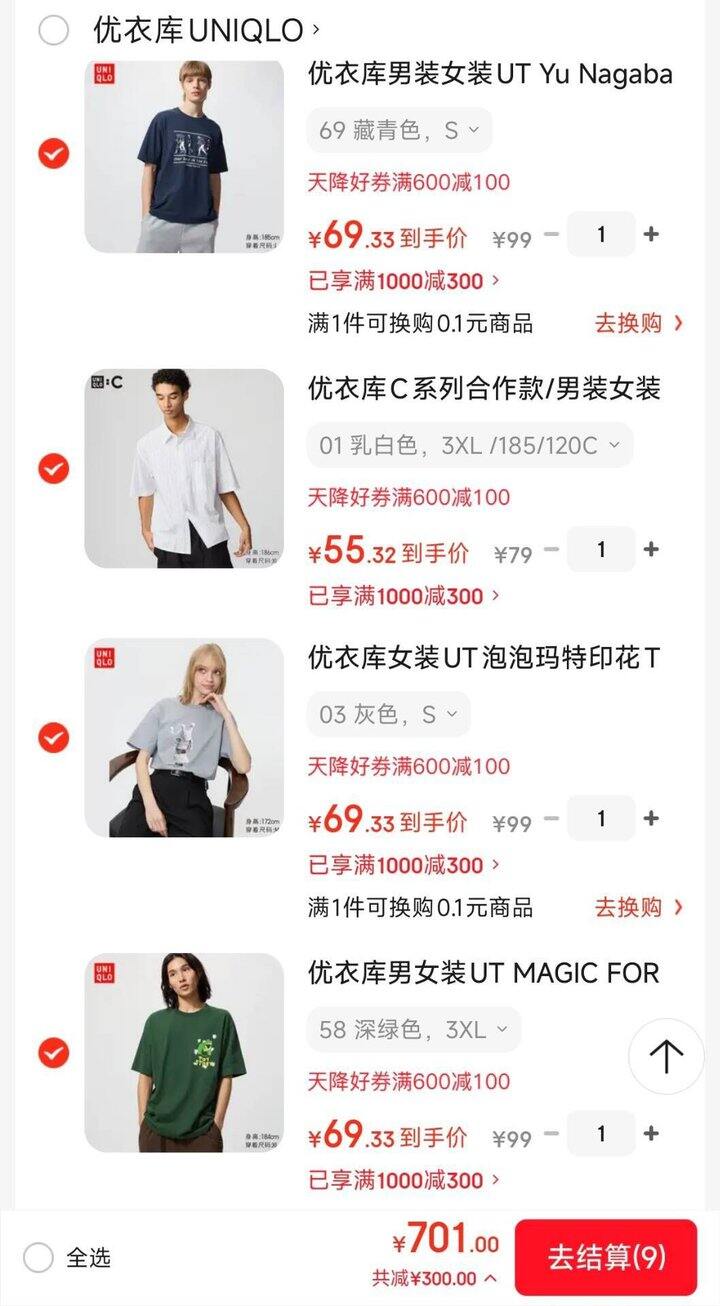The width and height of the screenshot is (720, 1306).
Task: Uncheck the UT MAGIC FOR green T-shirt
Action: tap(53, 1053)
